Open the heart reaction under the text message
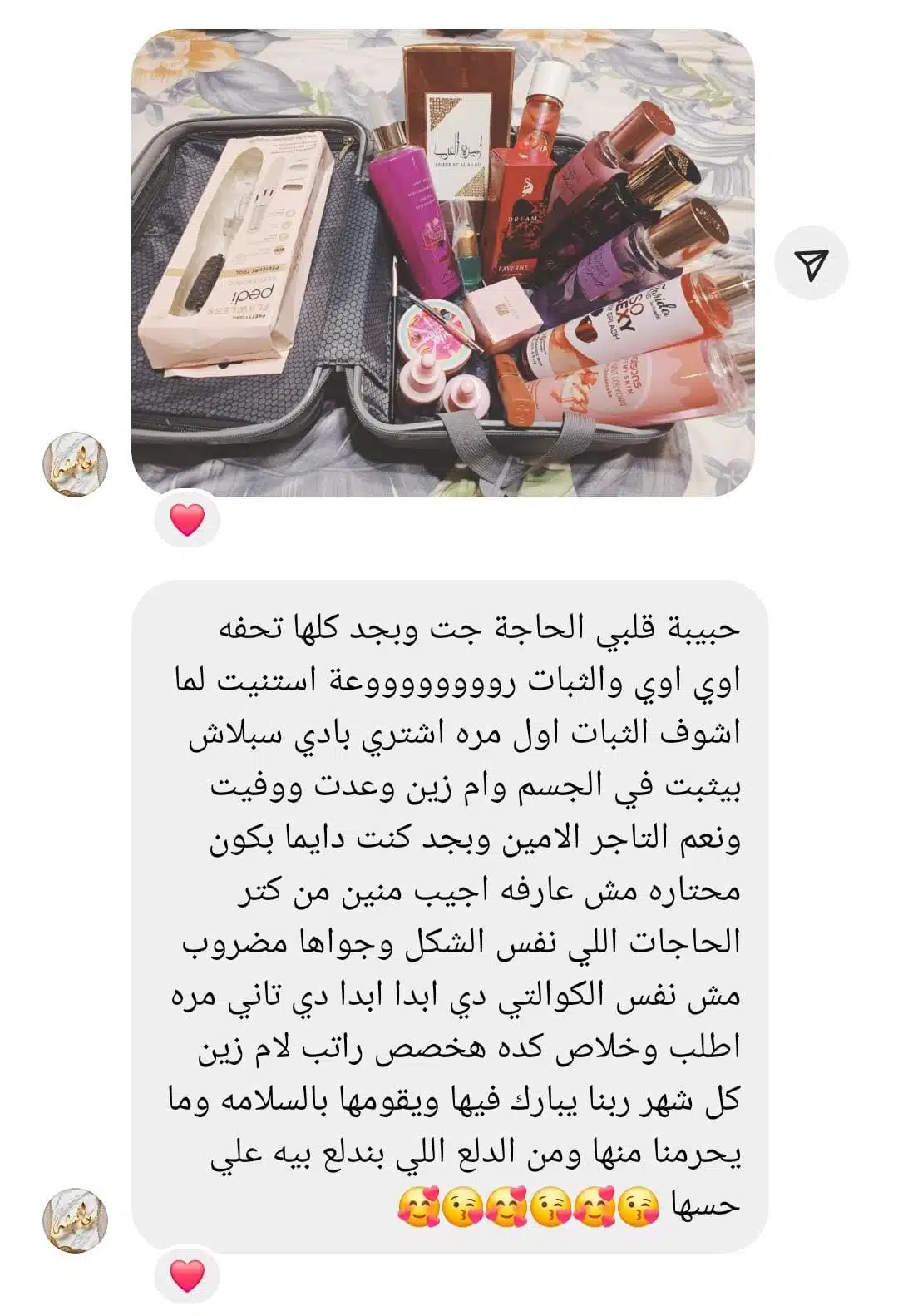 pyautogui.click(x=187, y=1275)
